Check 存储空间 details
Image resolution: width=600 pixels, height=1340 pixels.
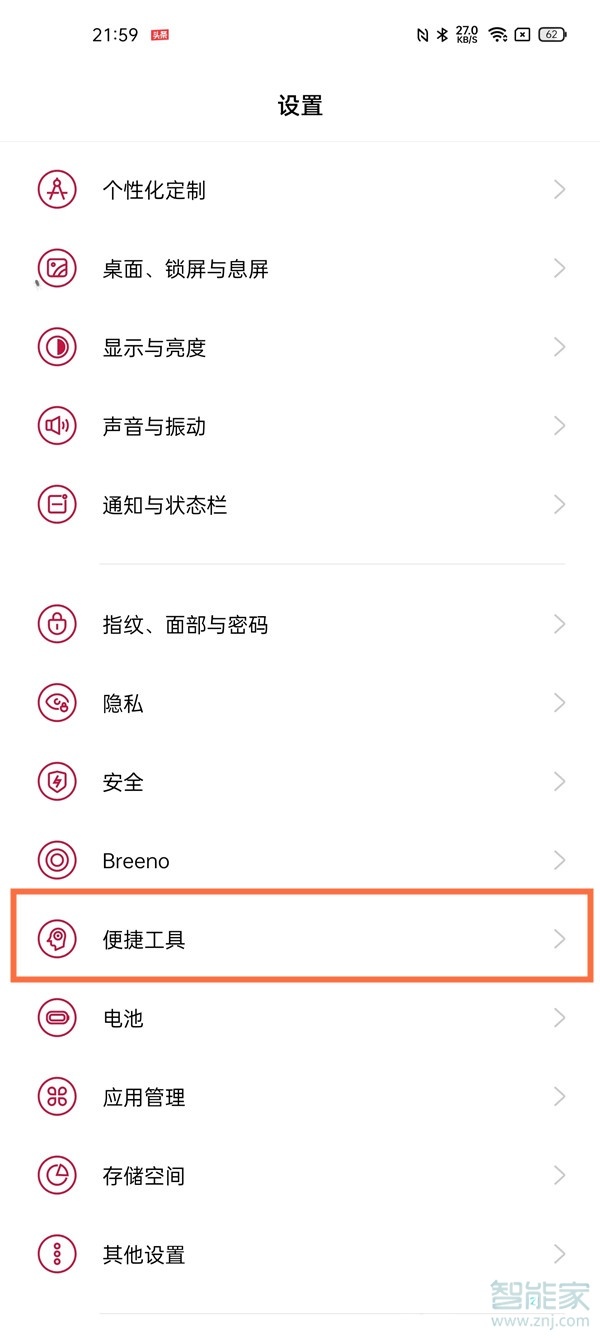144,1176
